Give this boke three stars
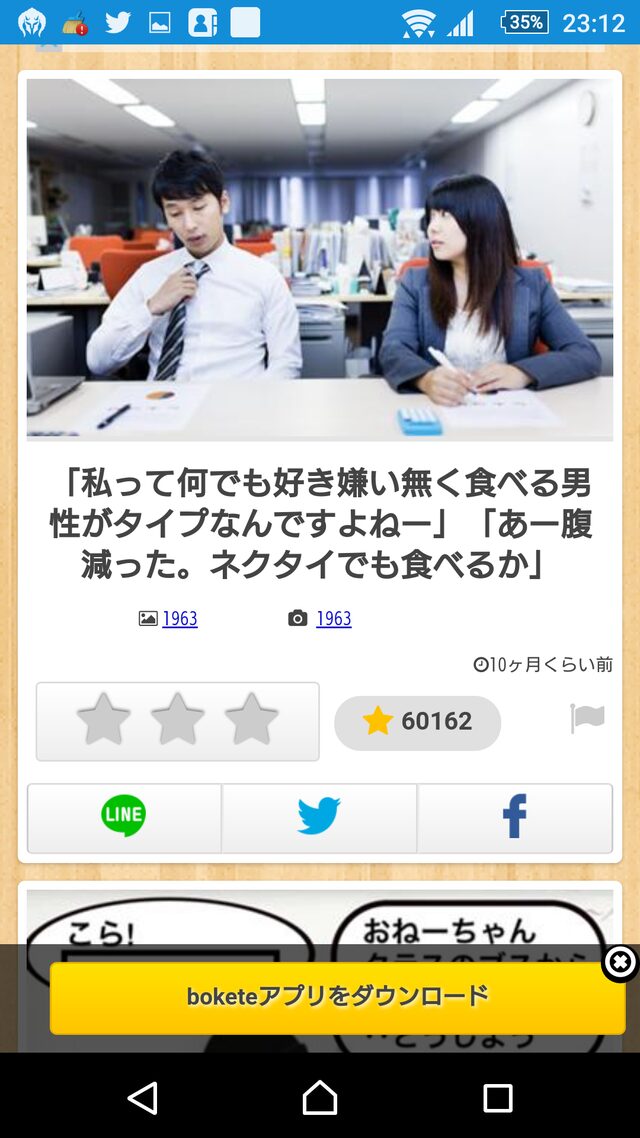The width and height of the screenshot is (640, 1138). click(251, 721)
